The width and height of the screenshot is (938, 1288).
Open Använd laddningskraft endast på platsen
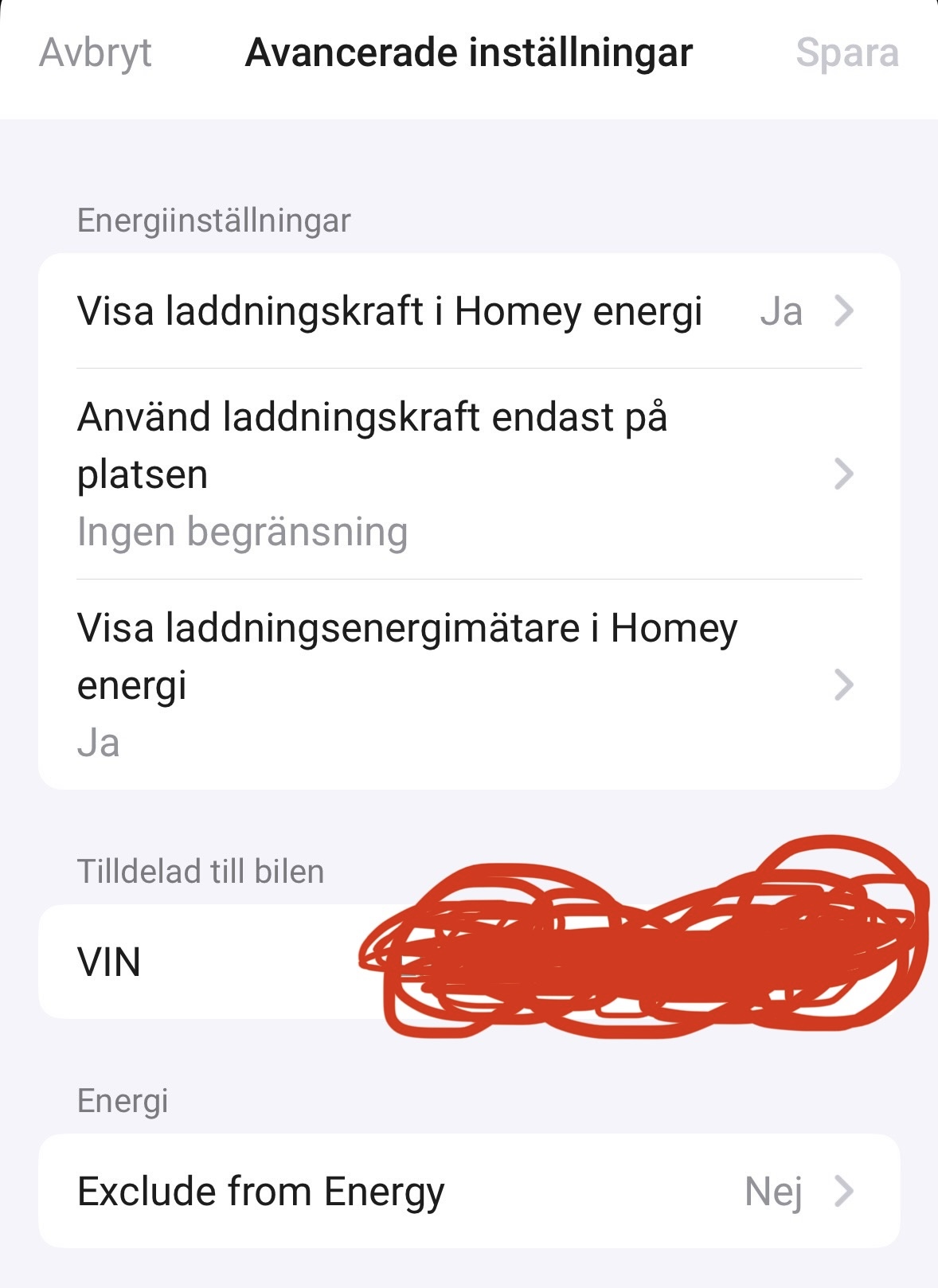pyautogui.click(x=468, y=474)
